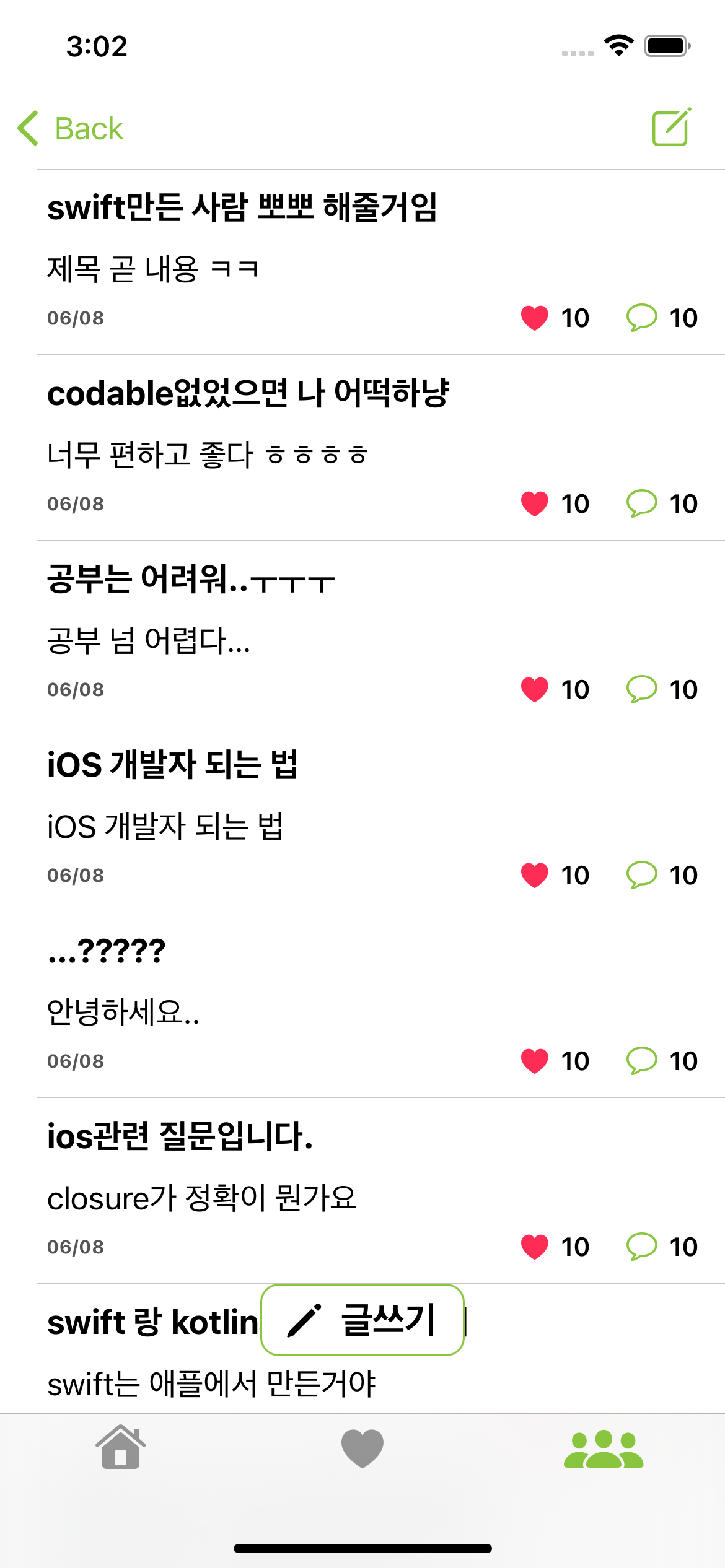Switch to the heart favorites tab
The height and width of the screenshot is (1568, 725).
point(362,1448)
